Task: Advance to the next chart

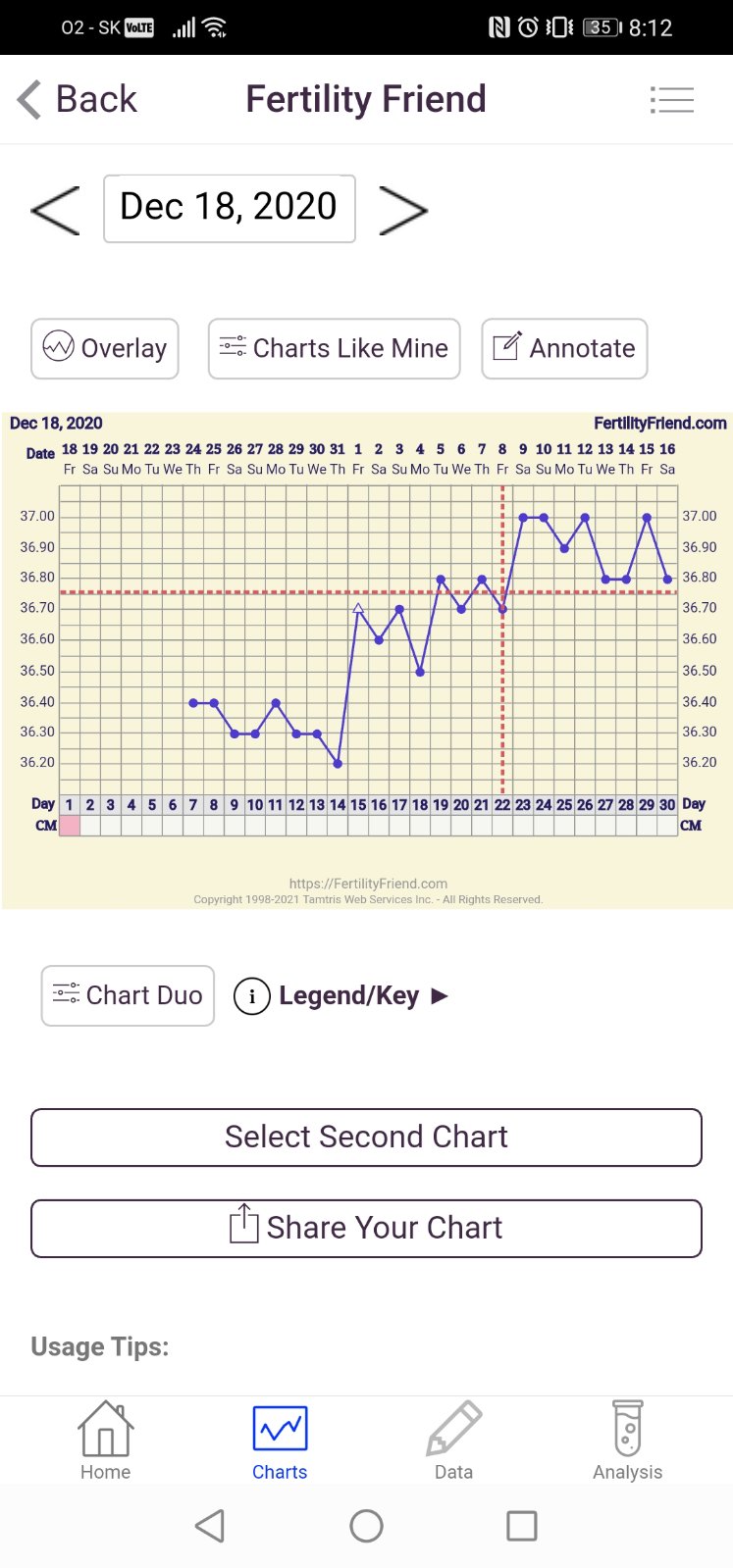Action: pos(402,209)
